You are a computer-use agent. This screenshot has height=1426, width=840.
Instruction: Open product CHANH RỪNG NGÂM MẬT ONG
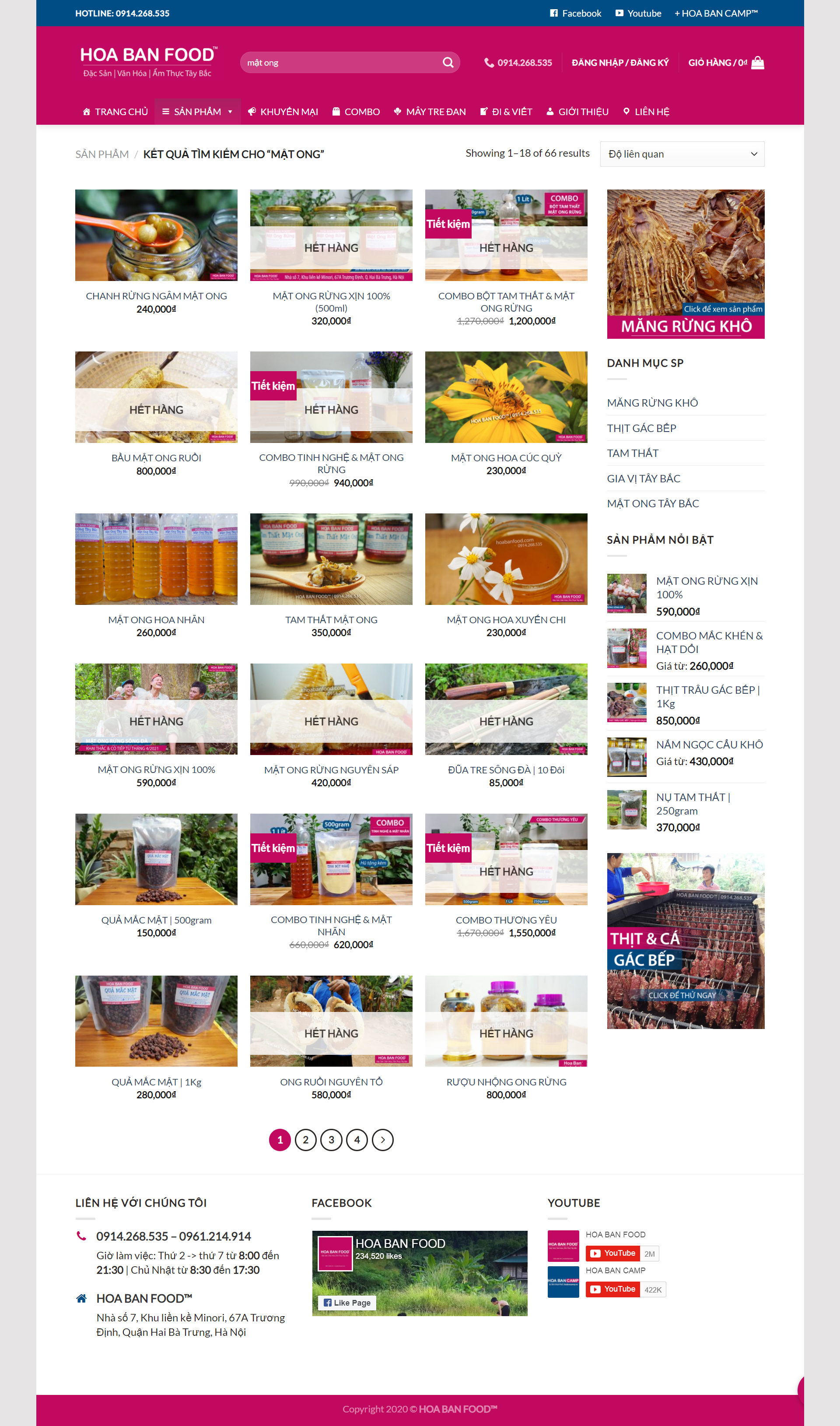click(x=156, y=295)
